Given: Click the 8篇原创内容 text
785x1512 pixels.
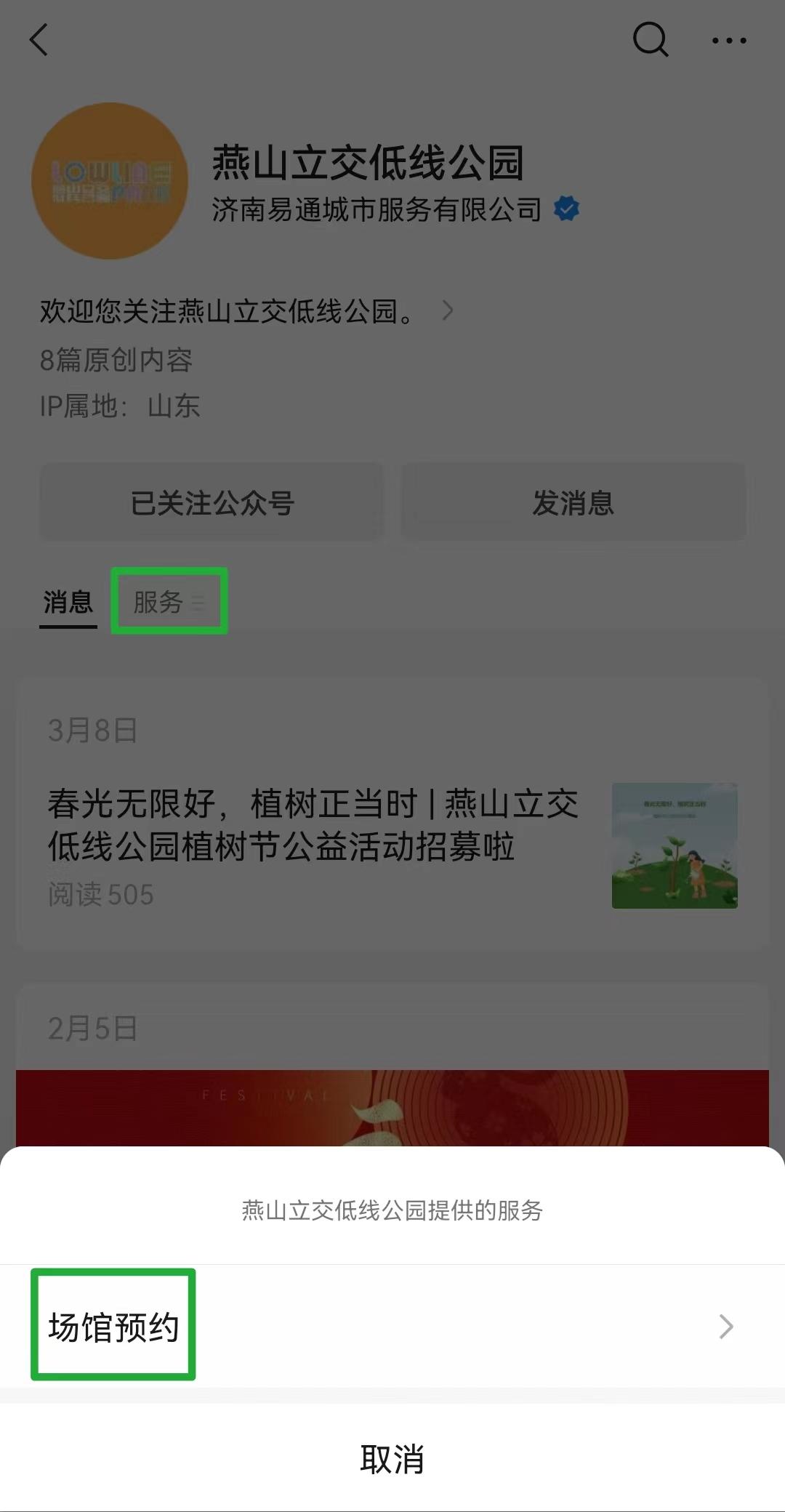Looking at the screenshot, I should tap(116, 361).
